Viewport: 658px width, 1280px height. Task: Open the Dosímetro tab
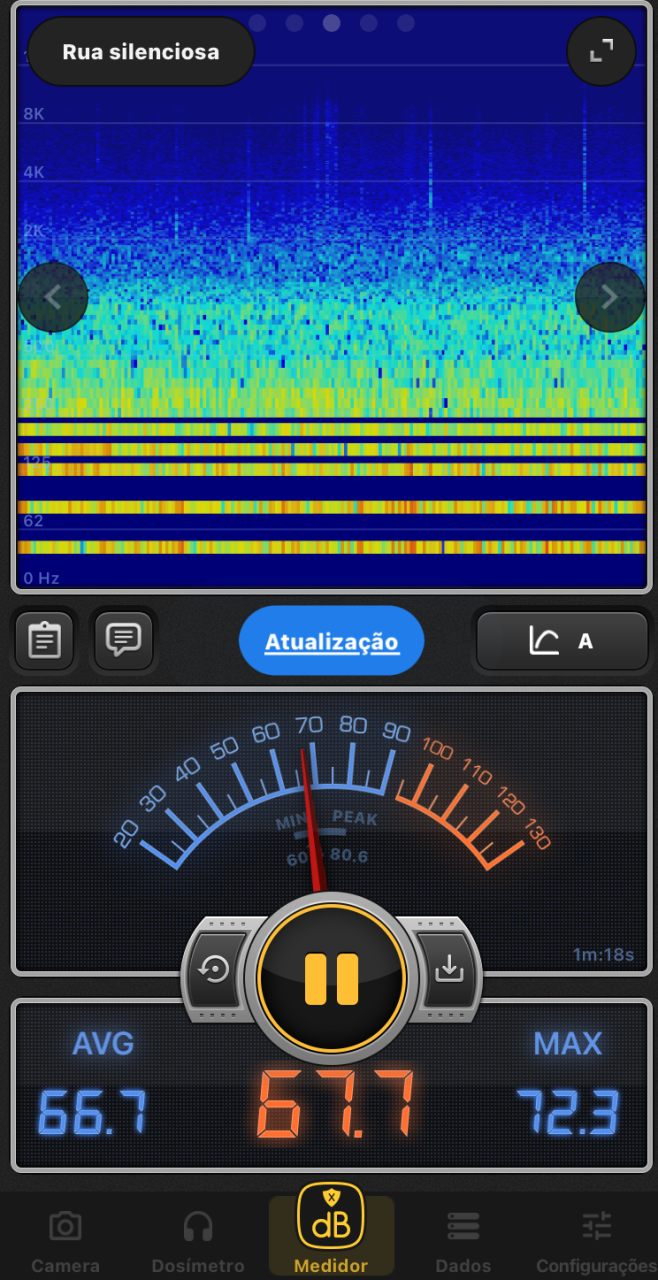(198, 1241)
